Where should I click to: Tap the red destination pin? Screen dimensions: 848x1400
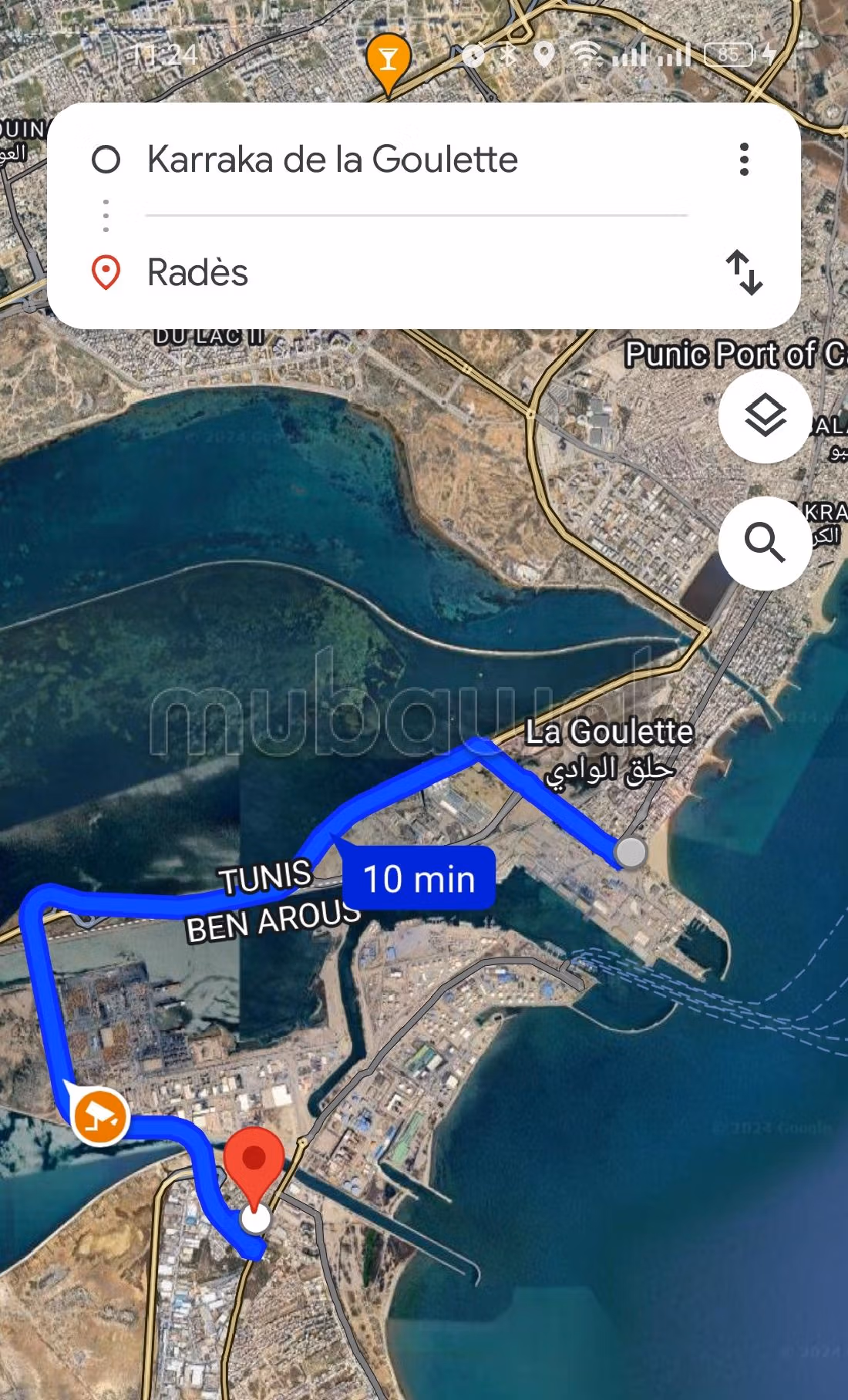(254, 1163)
